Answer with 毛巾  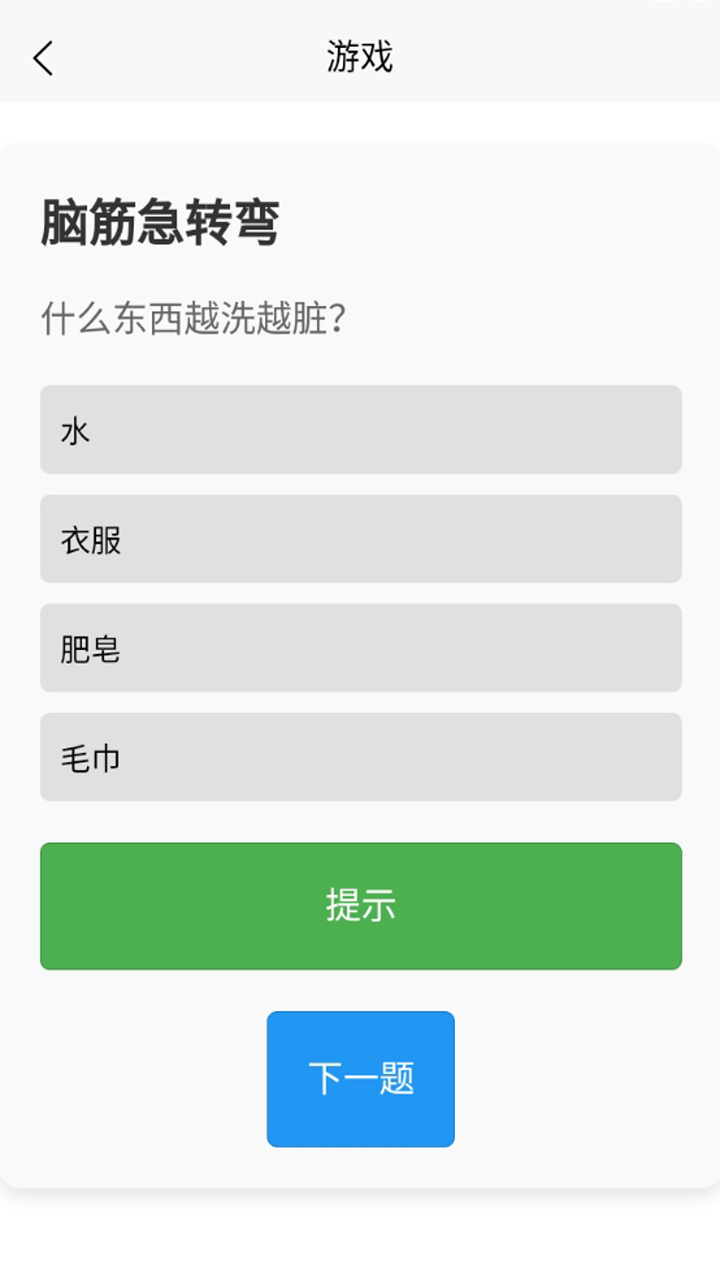pos(361,757)
